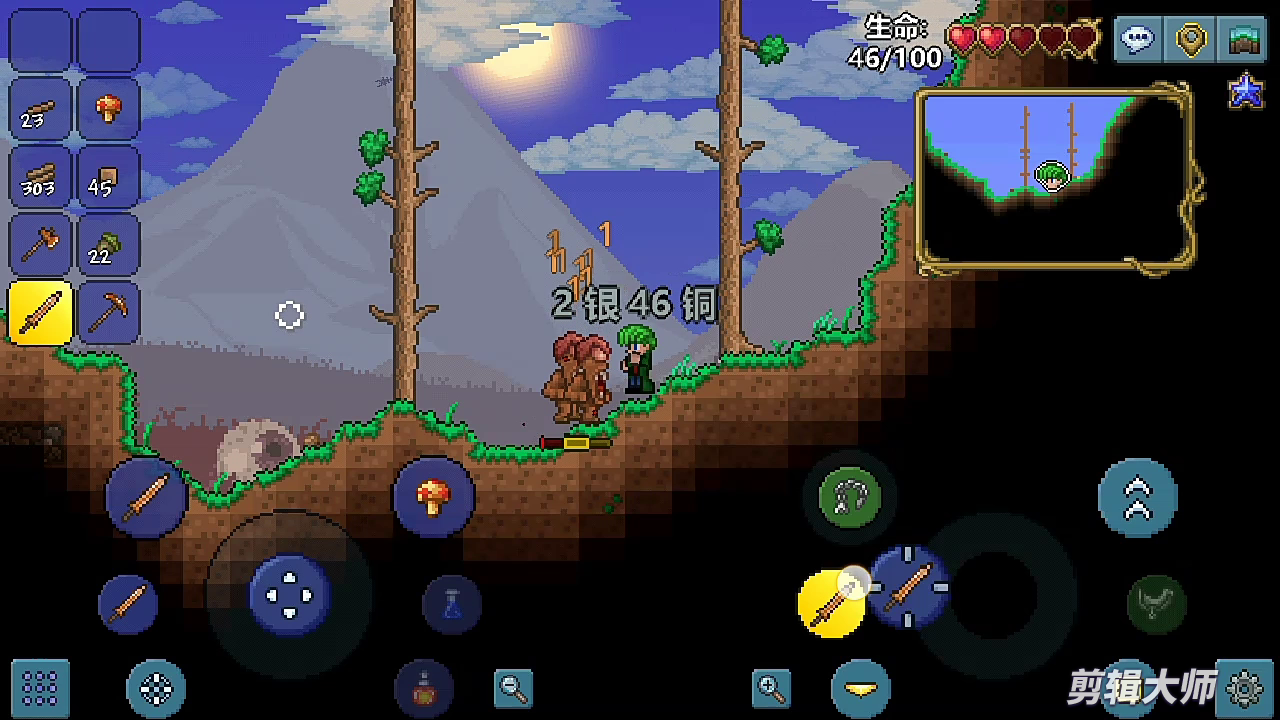Open the housing menu button
The image size is (1280, 720).
1243,40
